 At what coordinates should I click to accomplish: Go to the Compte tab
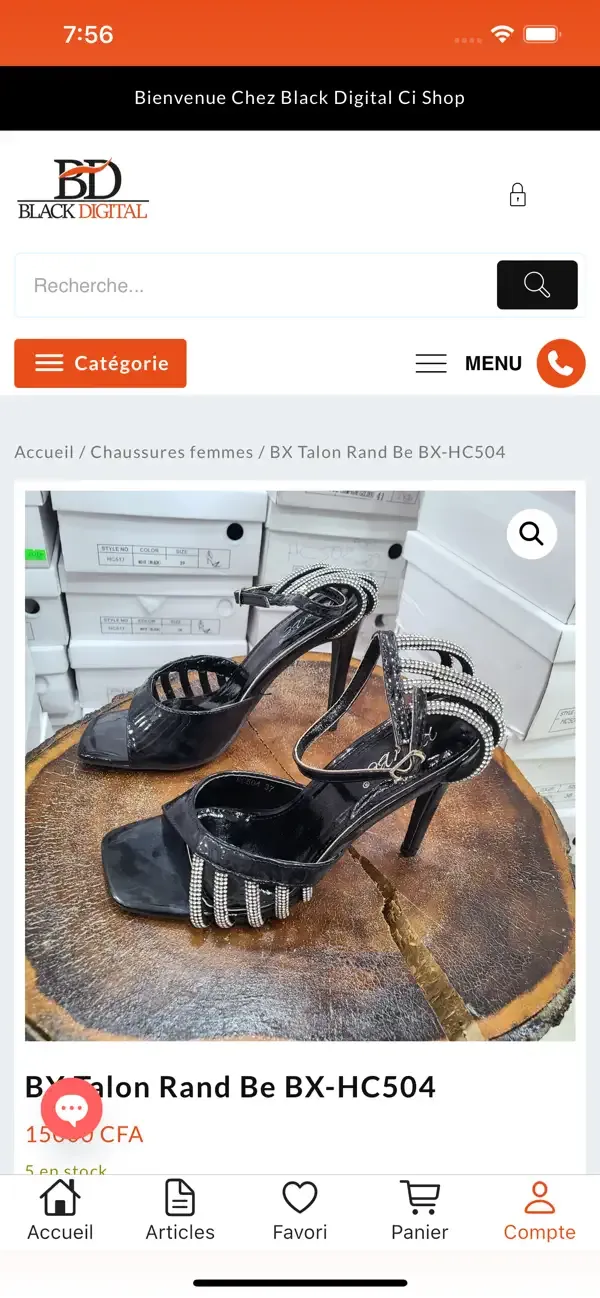[539, 1211]
